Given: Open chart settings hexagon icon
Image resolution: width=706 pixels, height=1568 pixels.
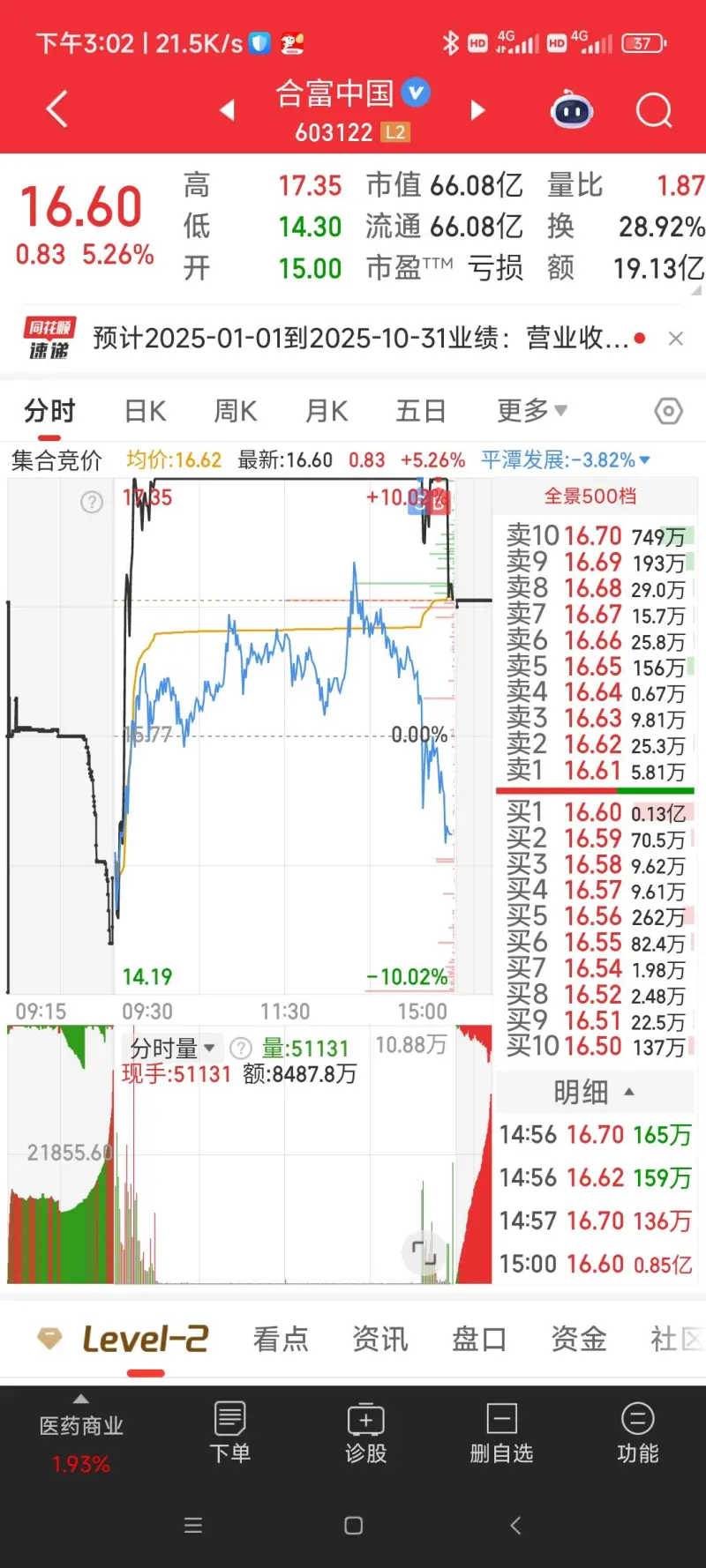Looking at the screenshot, I should [669, 411].
